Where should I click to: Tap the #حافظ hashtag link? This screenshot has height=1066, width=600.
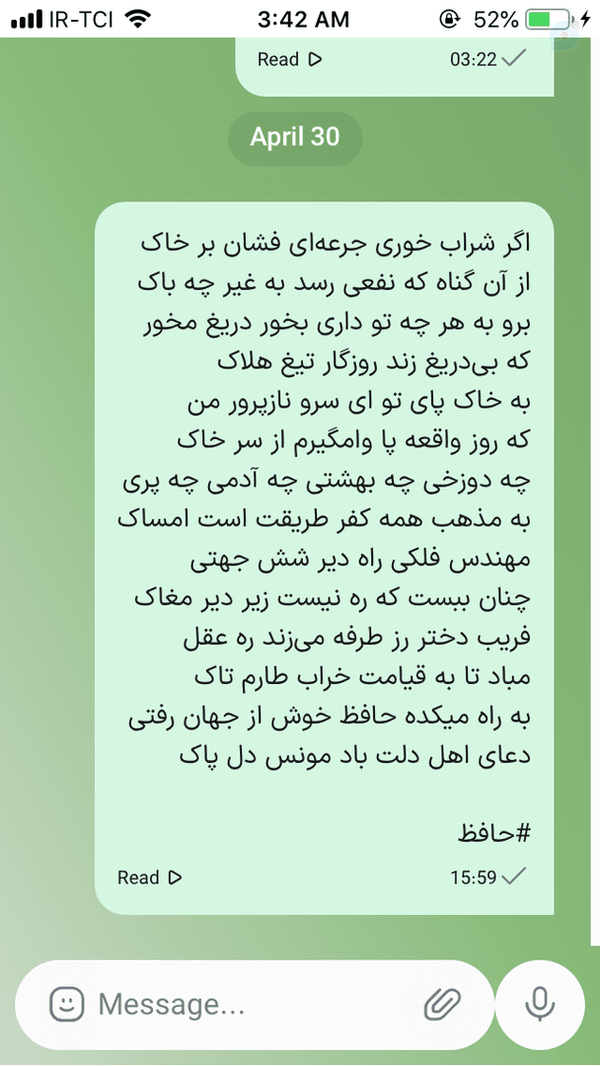point(493,834)
